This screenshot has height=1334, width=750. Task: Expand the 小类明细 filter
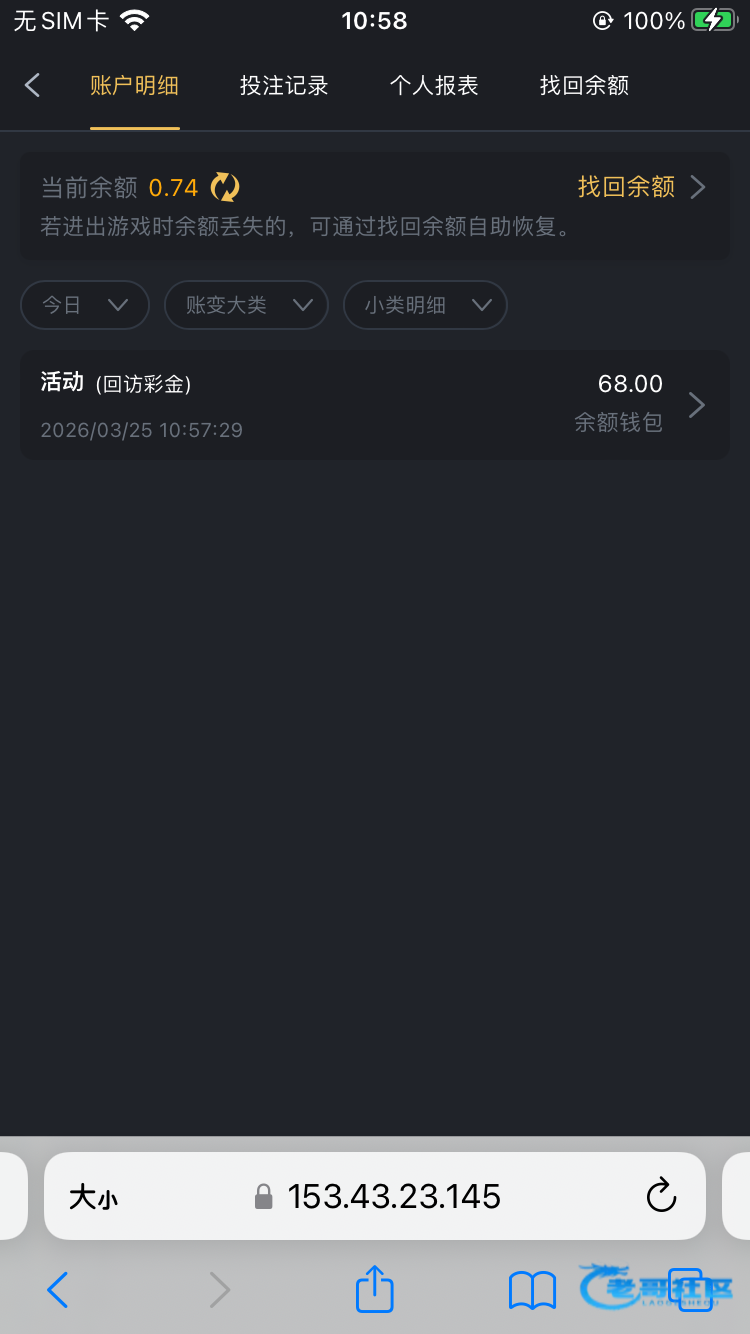(425, 305)
